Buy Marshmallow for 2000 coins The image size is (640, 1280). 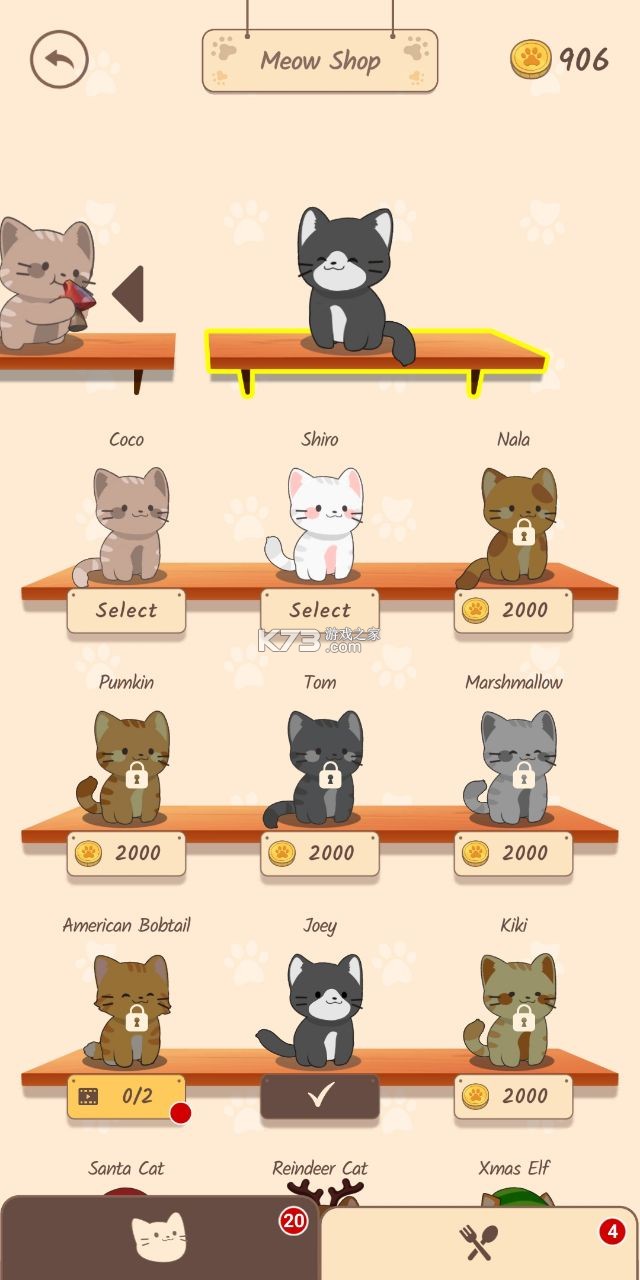coord(513,853)
